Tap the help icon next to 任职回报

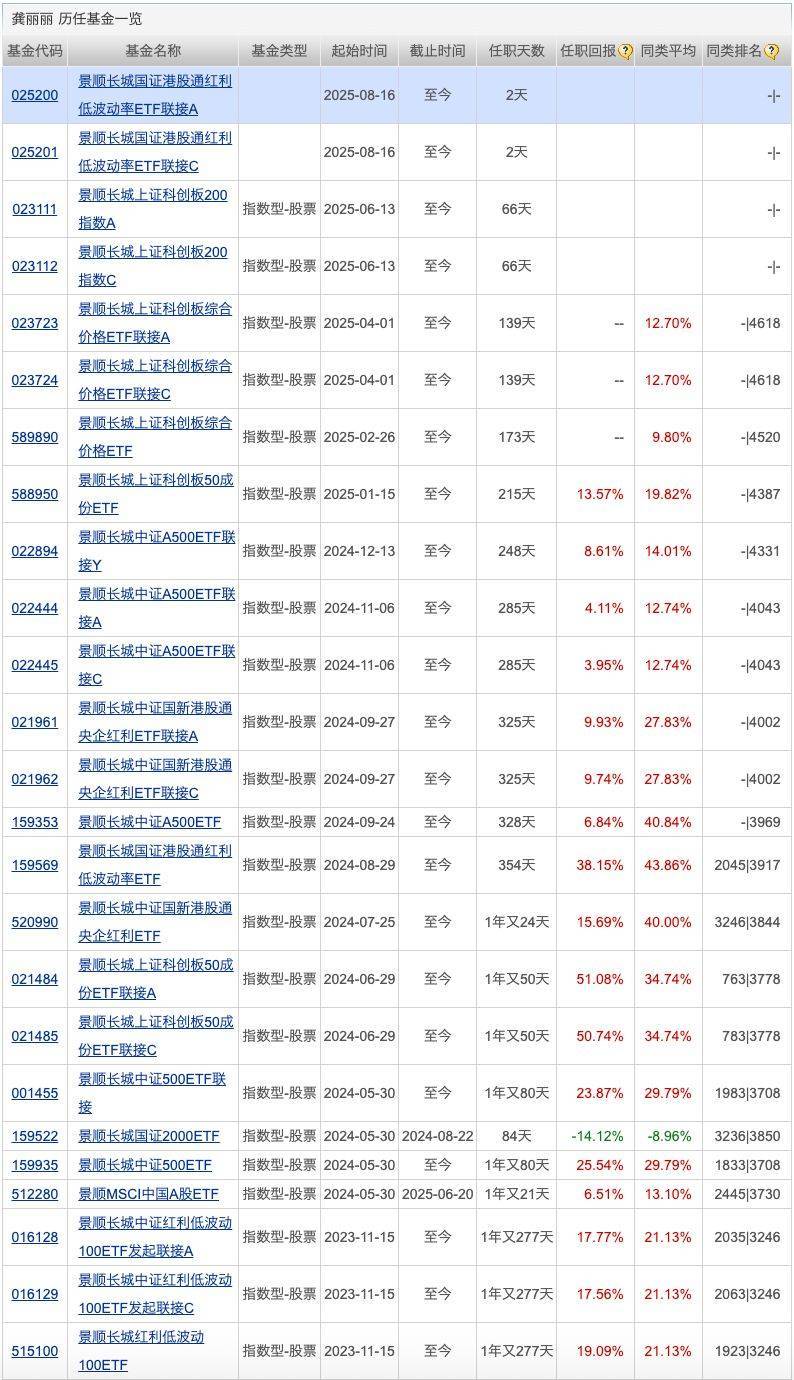coord(626,51)
